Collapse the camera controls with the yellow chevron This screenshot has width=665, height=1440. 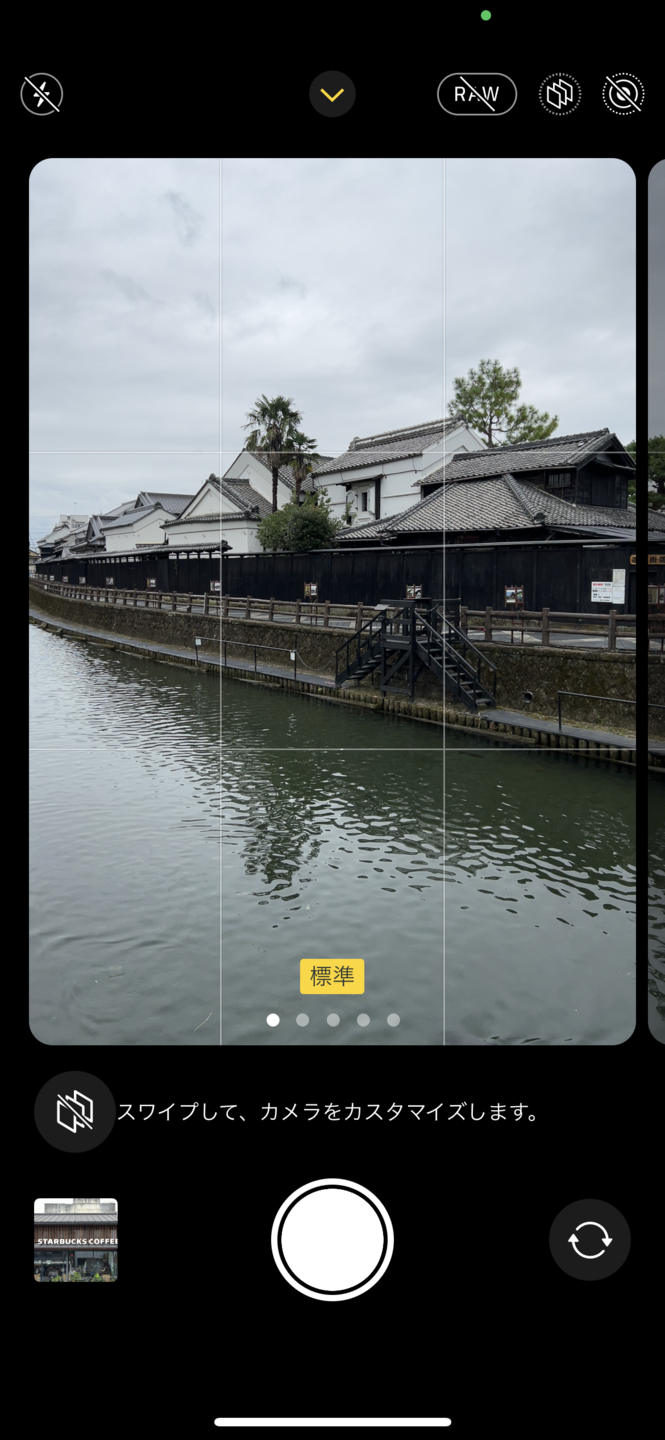click(x=332, y=95)
